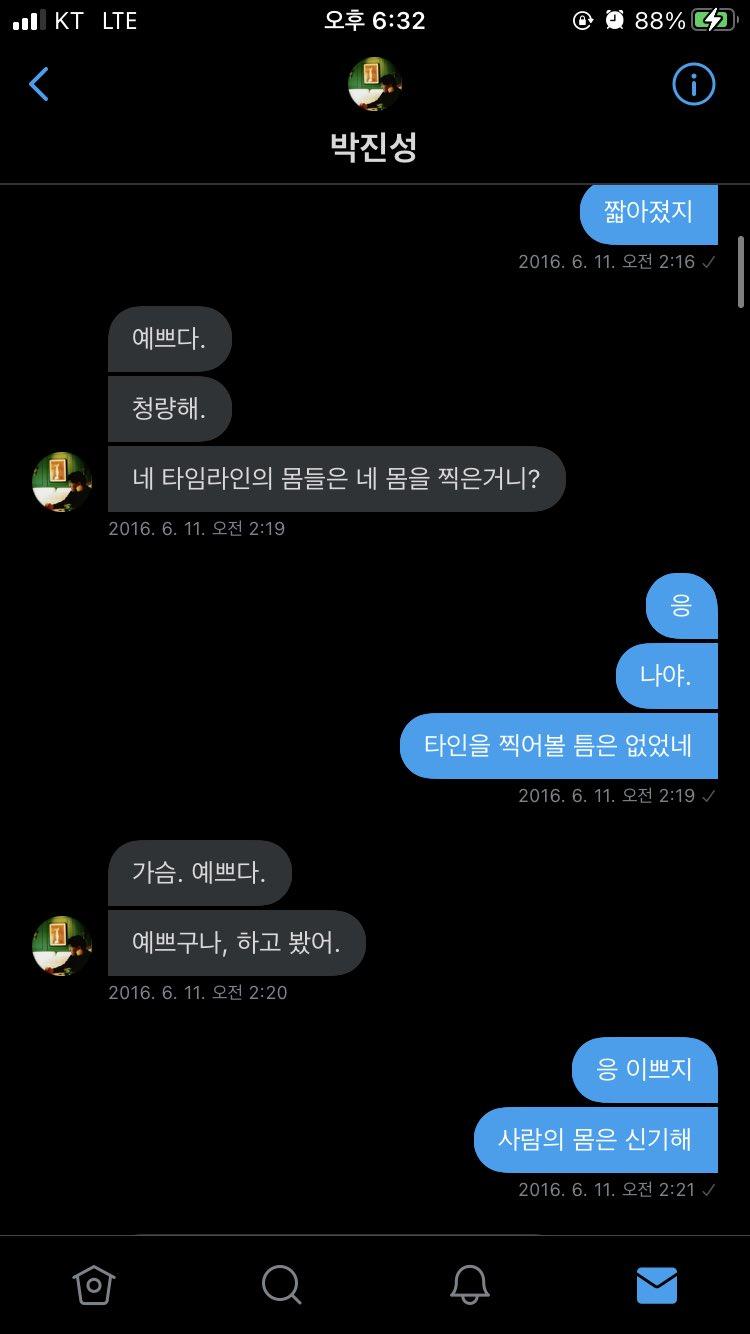Image resolution: width=750 pixels, height=1334 pixels.
Task: Open 박진성's profile picture in the header
Action: (x=374, y=84)
